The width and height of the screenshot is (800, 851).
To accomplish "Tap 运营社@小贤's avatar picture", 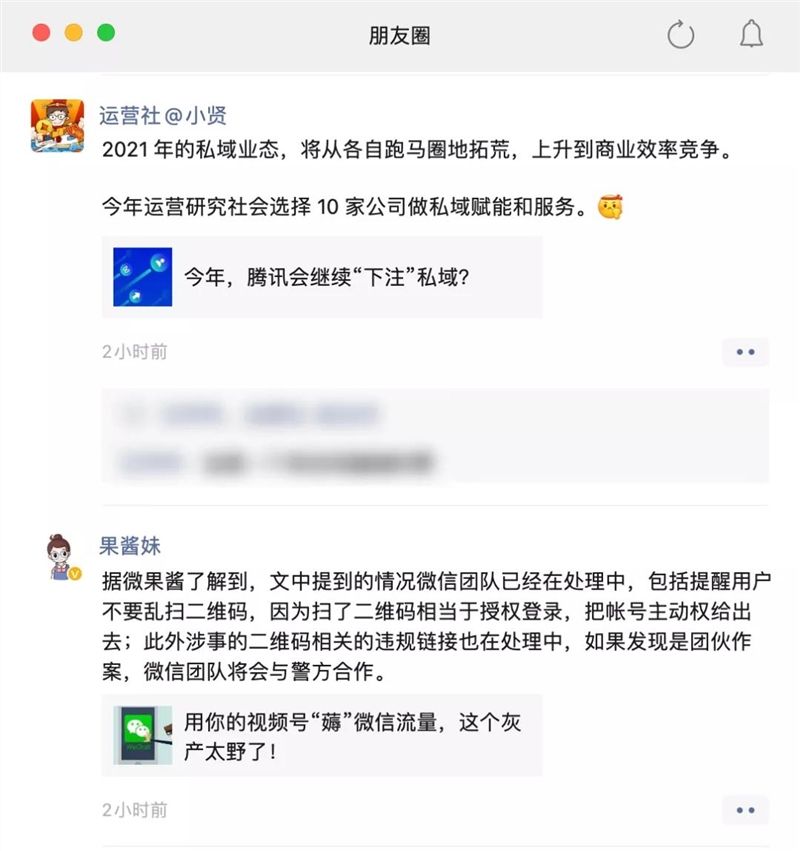I will tap(57, 126).
